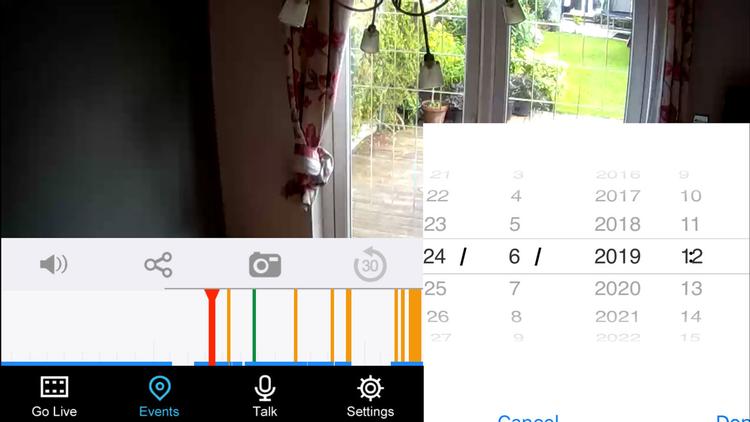750x422 pixels.
Task: Select hour 13 in the picker
Action: click(691, 289)
